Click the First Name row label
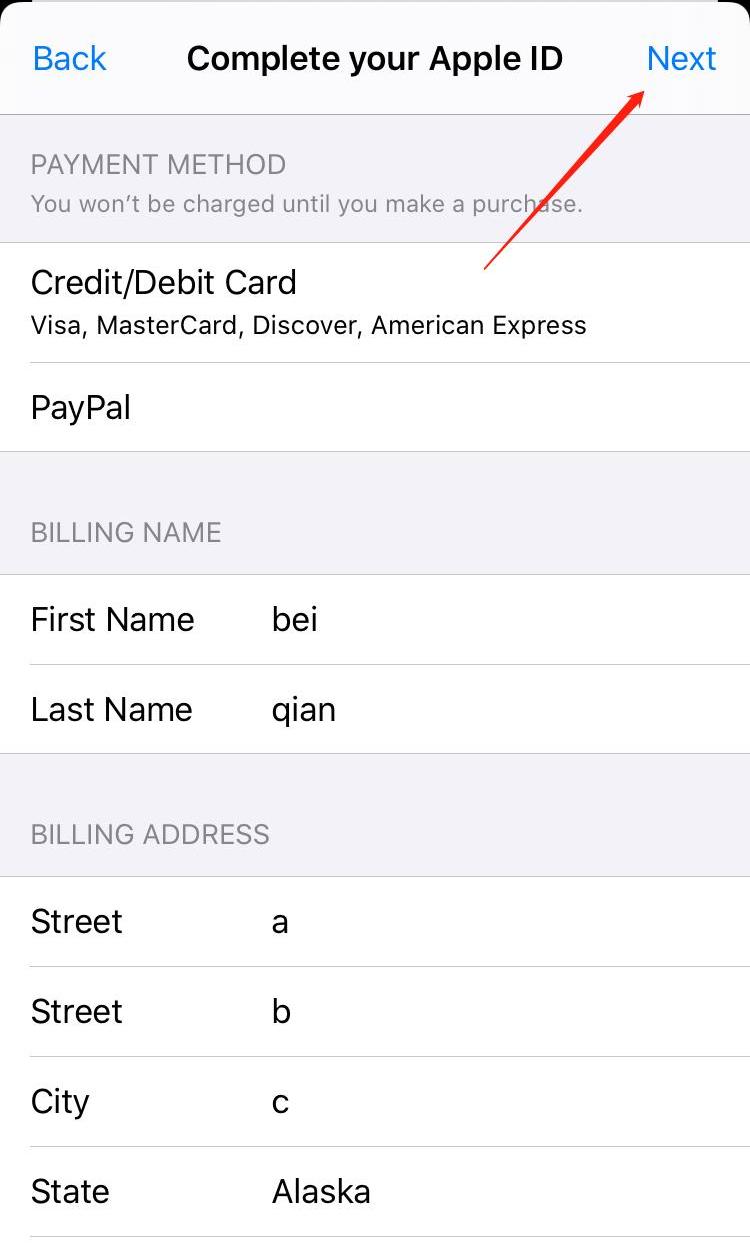The image size is (750, 1255). click(x=112, y=620)
